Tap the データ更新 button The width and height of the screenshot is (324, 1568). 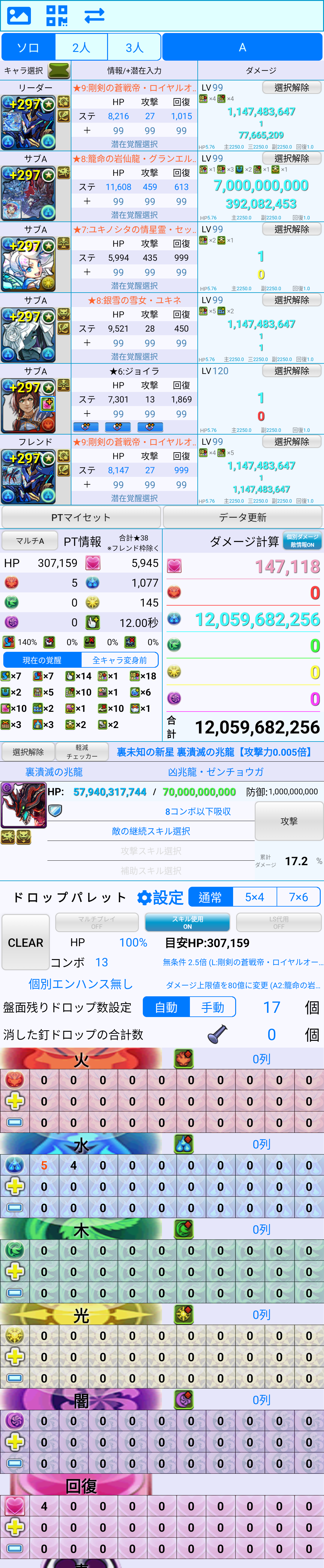(242, 517)
